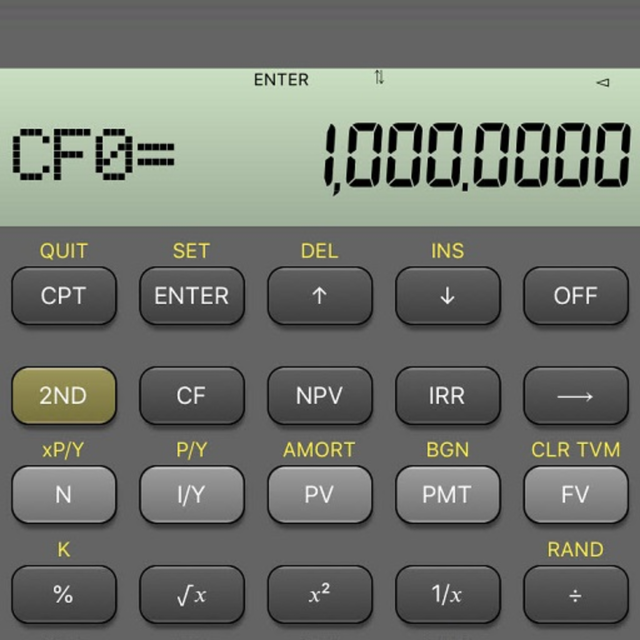Turn the calculator off with OFF
The image size is (640, 640).
[x=575, y=296]
